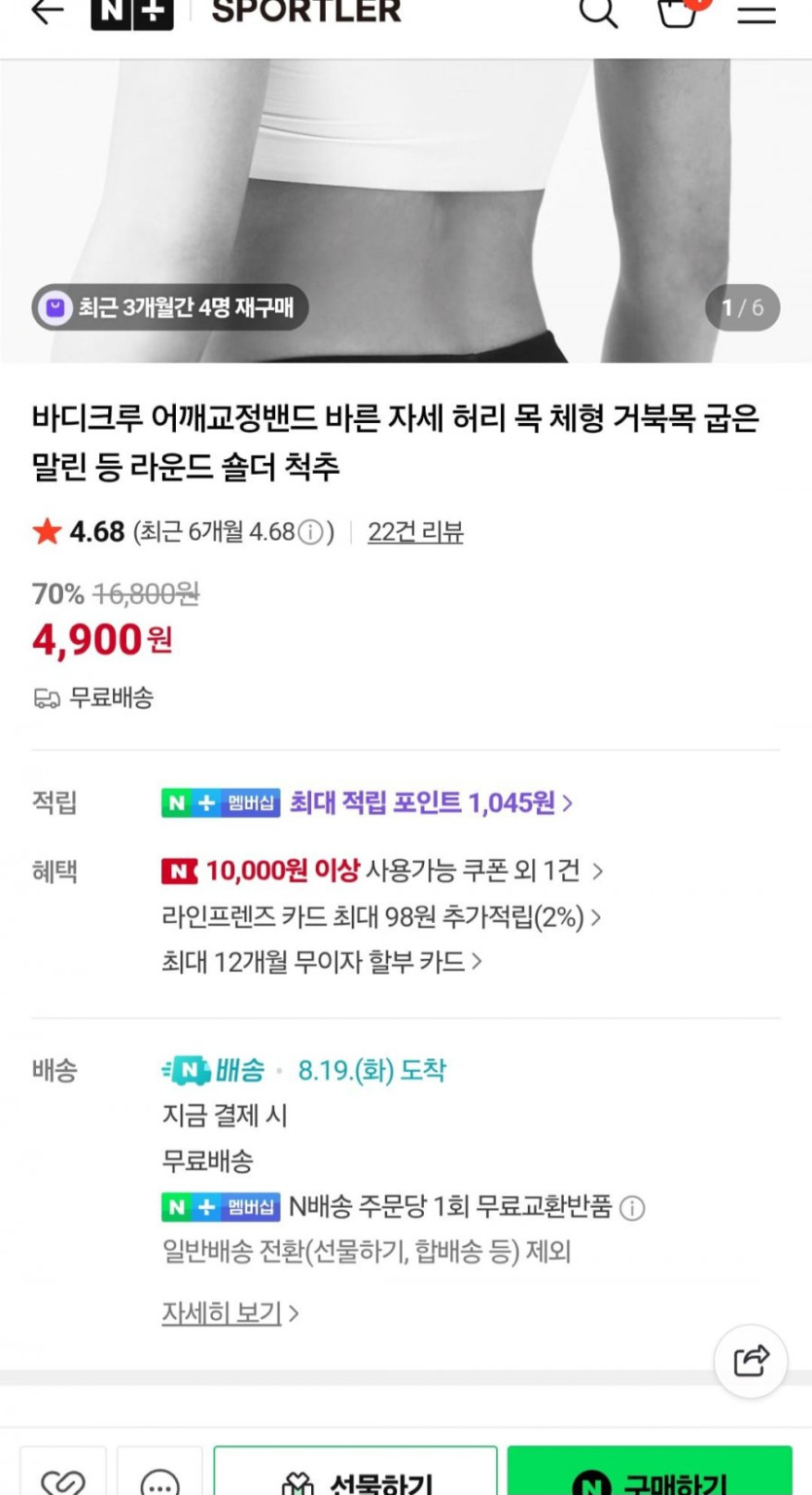This screenshot has width=812, height=1495.
Task: Open the SPORTLER store page
Action: point(305,12)
